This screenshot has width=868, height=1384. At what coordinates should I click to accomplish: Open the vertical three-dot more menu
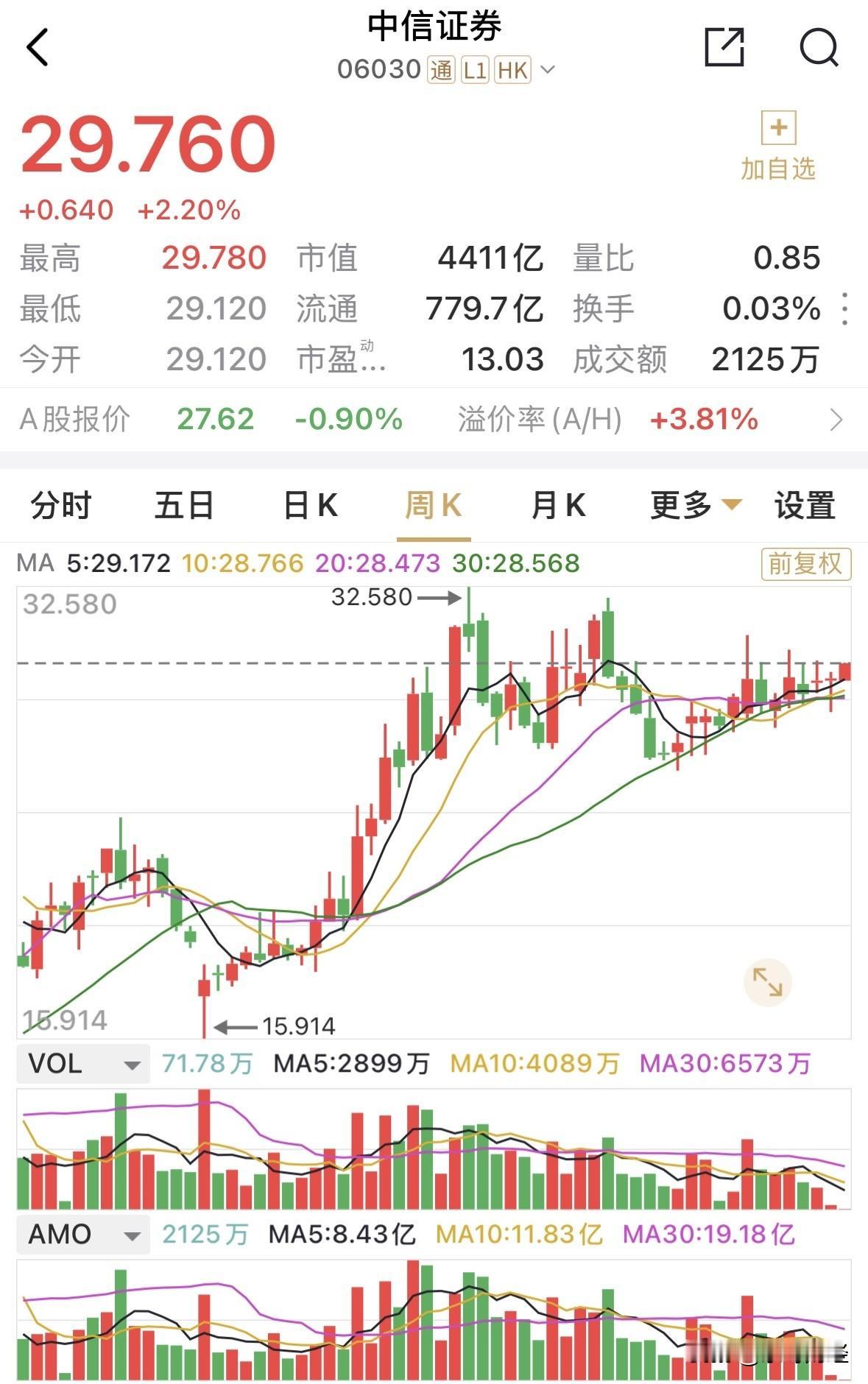coord(844,309)
